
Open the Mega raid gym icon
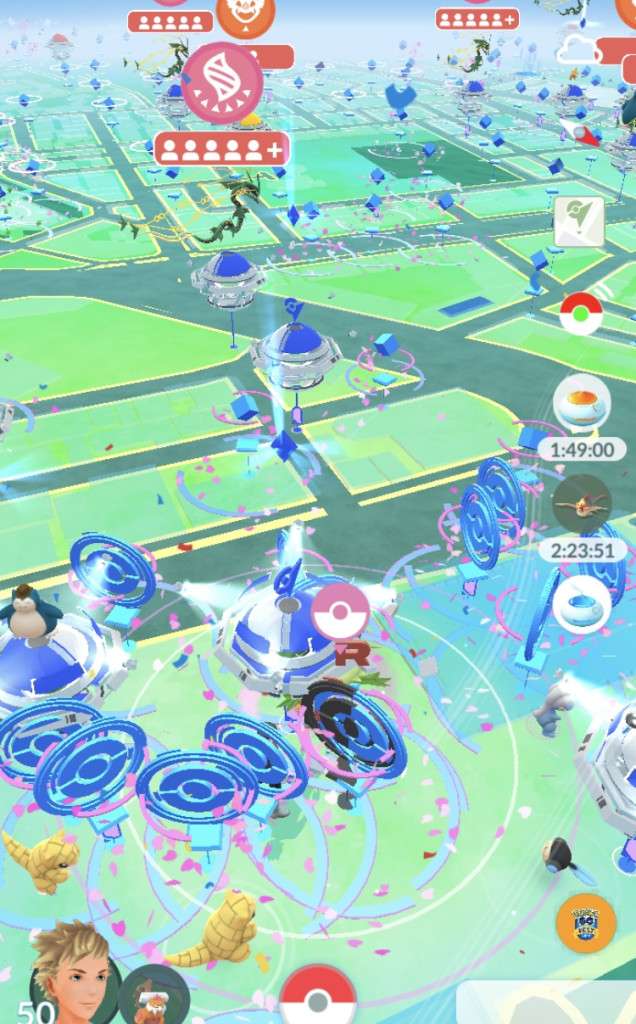point(221,82)
